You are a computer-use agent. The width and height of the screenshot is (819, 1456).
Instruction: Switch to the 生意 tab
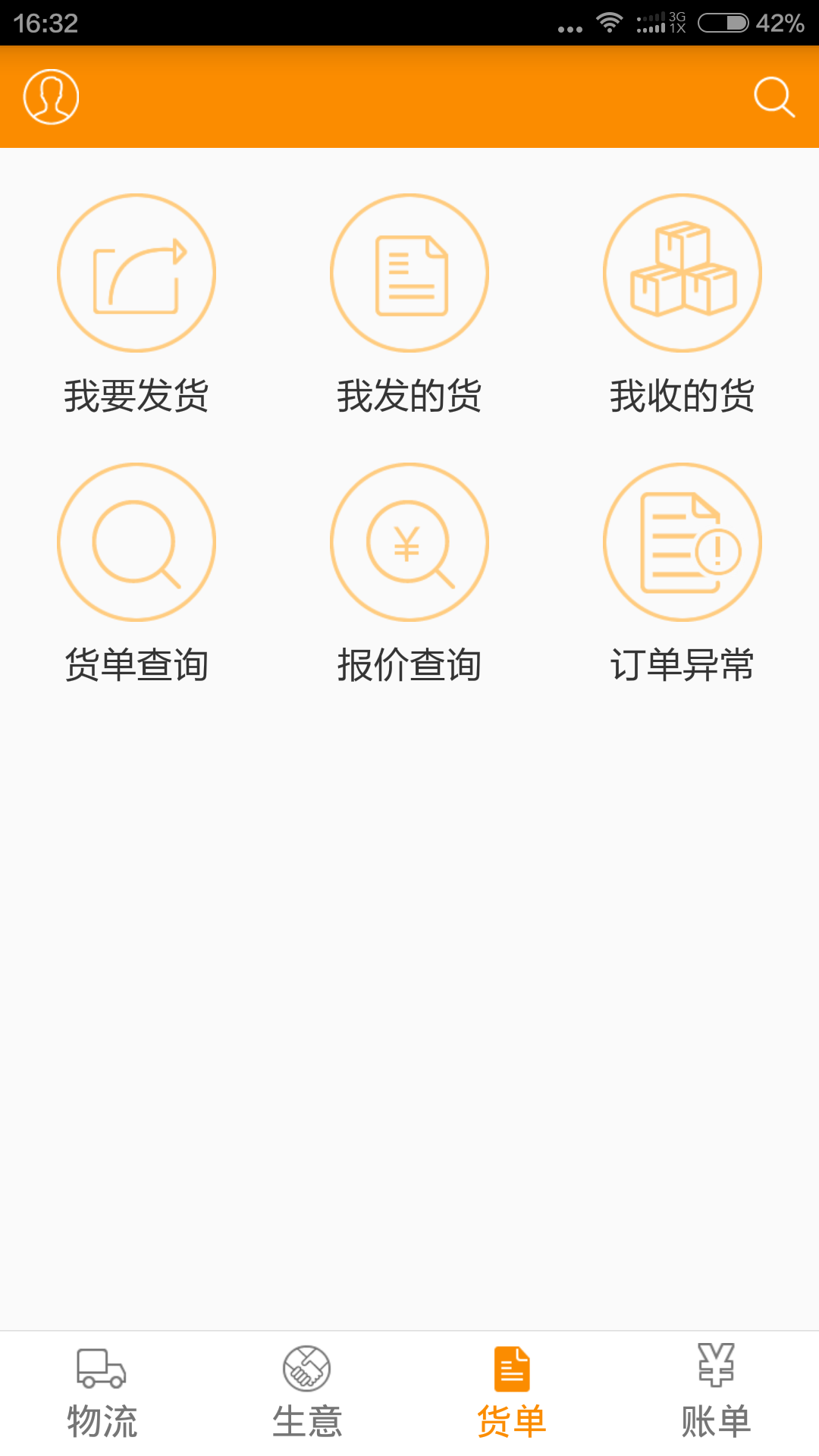[307, 1394]
